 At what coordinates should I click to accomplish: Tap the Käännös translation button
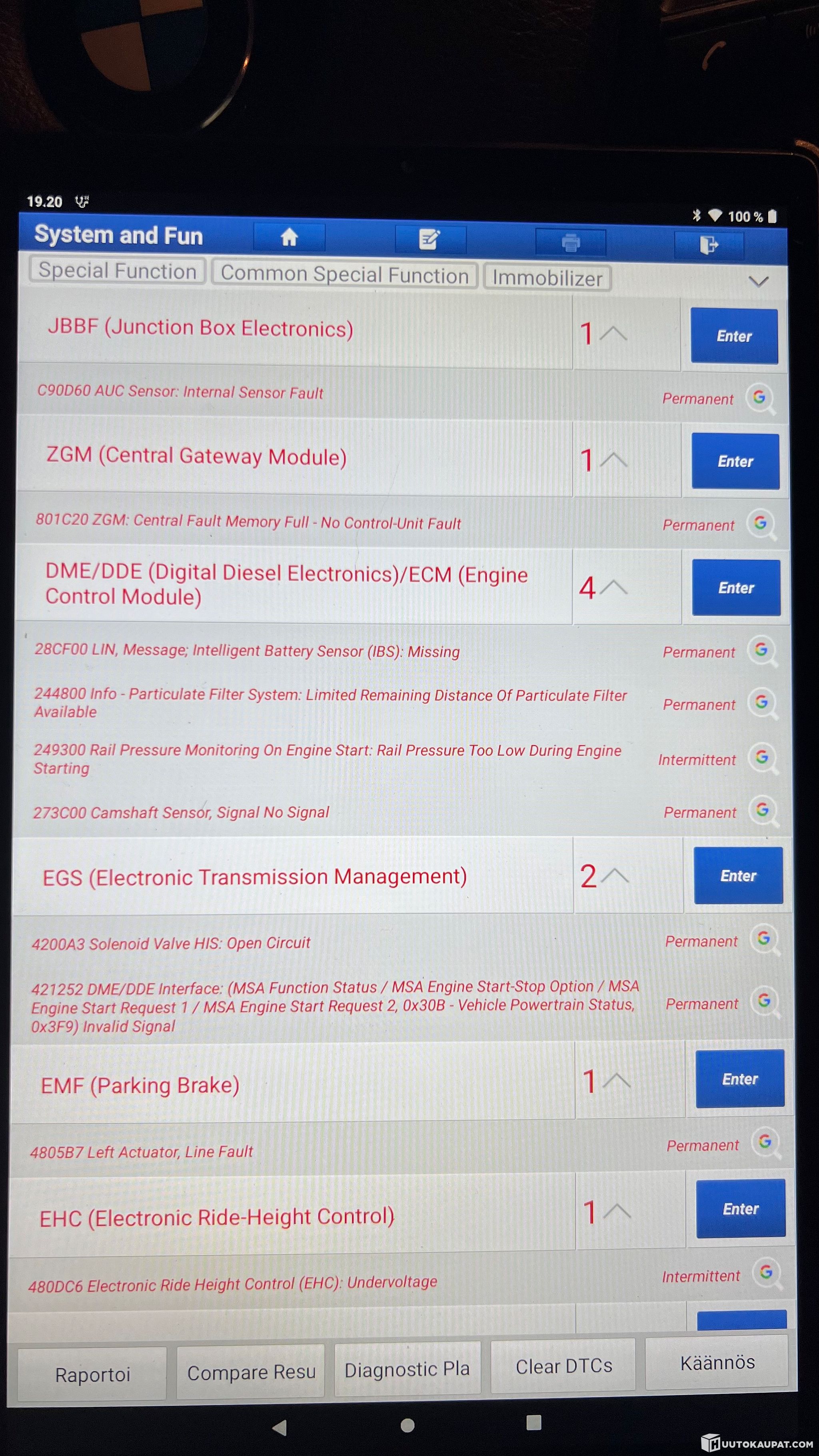(x=717, y=1362)
